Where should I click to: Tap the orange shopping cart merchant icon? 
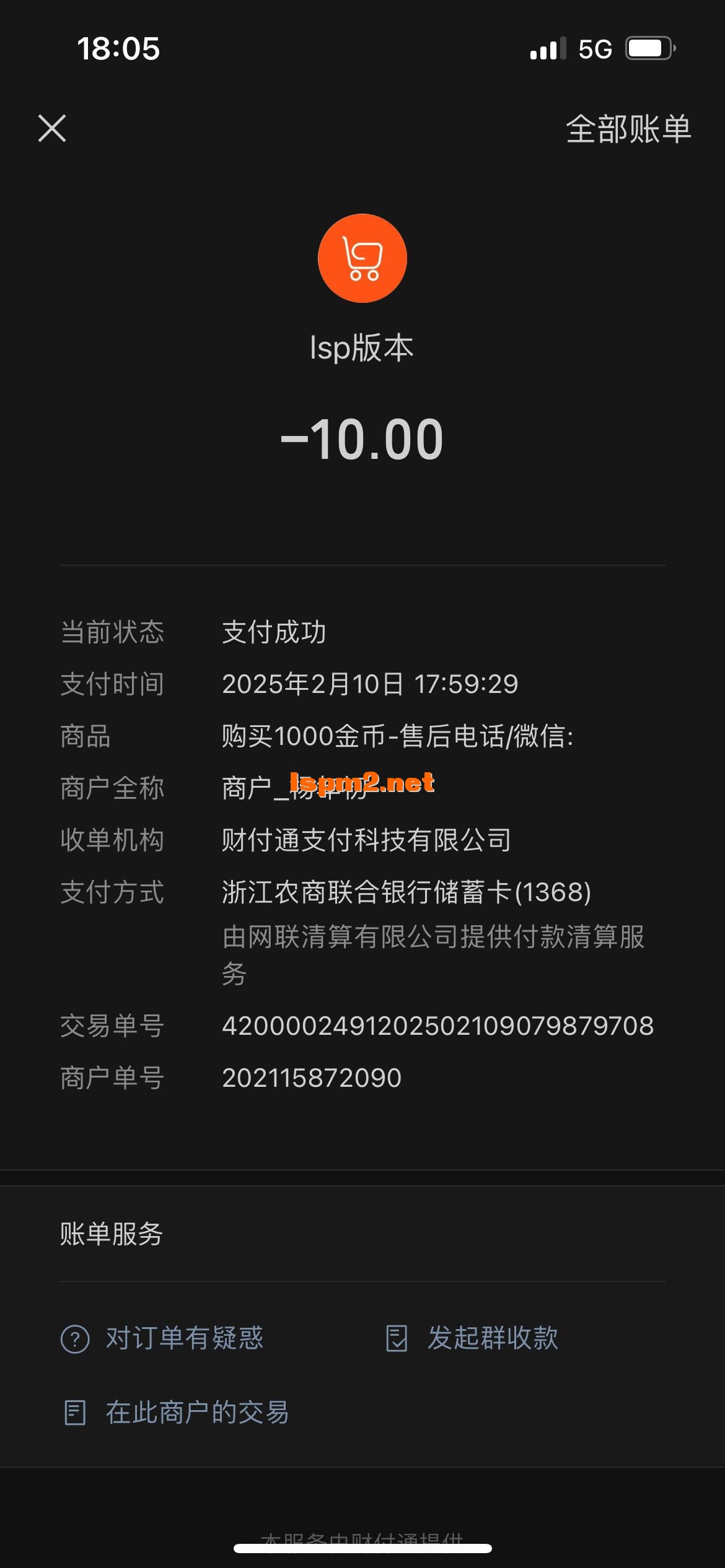362,258
